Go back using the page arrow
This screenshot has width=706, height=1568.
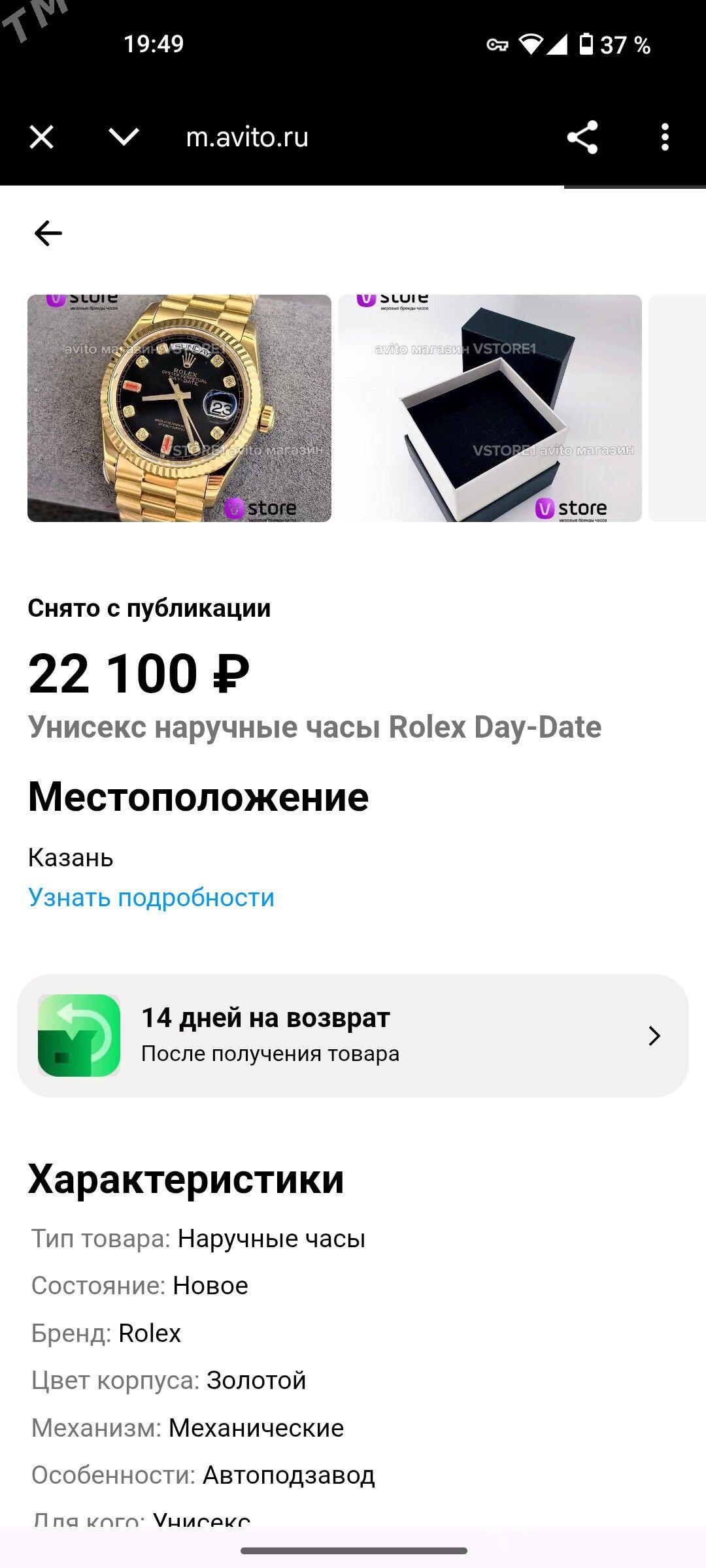pos(48,233)
